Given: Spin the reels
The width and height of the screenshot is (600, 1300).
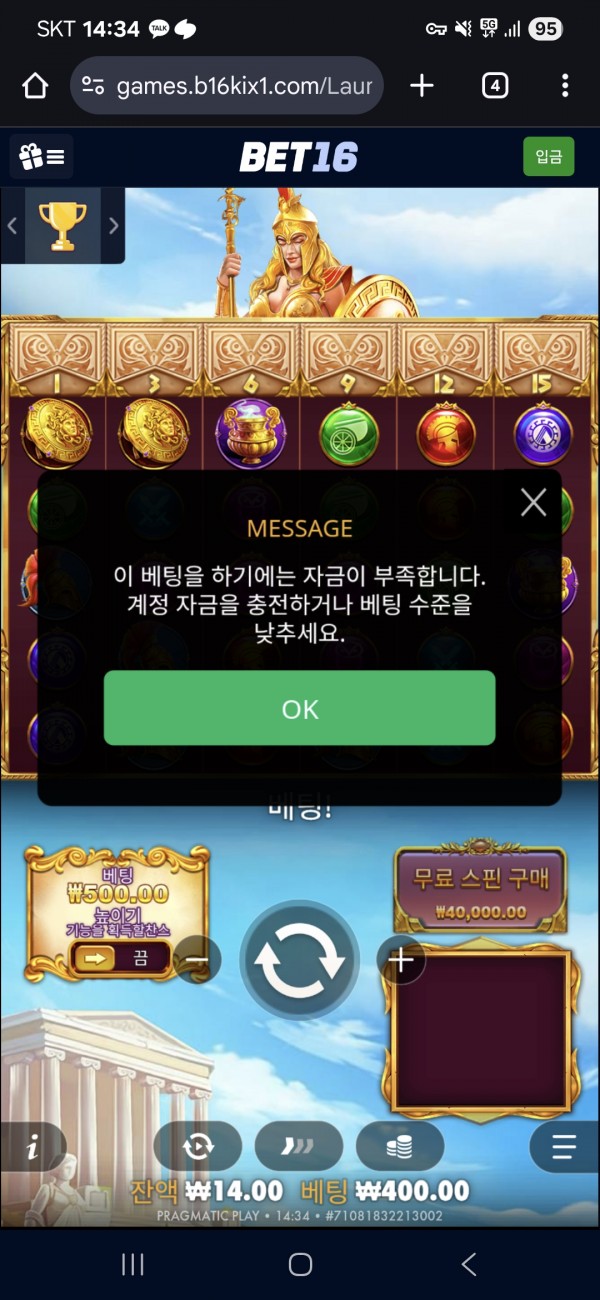Looking at the screenshot, I should pos(299,960).
